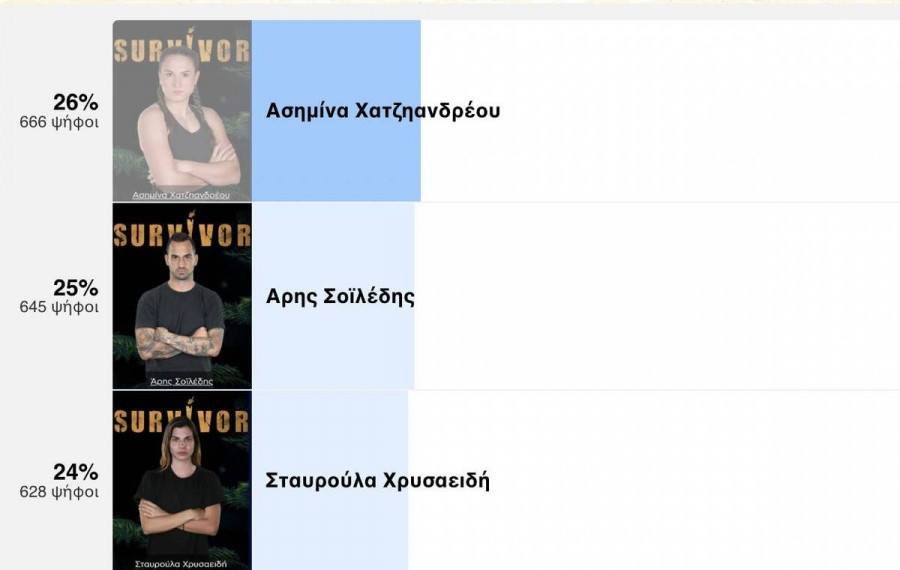
Task: Tap the Σταυρούλα Χρυσαειδή poll row
Action: point(377,481)
